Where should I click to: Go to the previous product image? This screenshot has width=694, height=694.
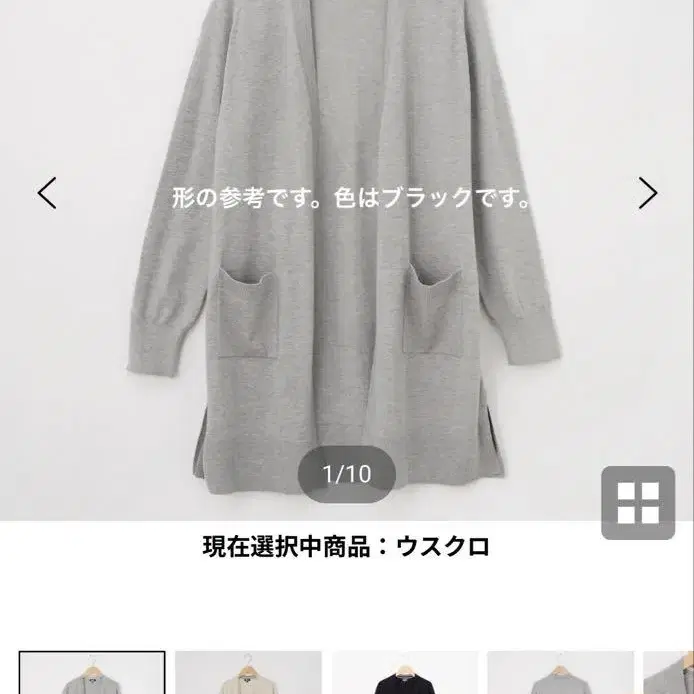coord(47,193)
